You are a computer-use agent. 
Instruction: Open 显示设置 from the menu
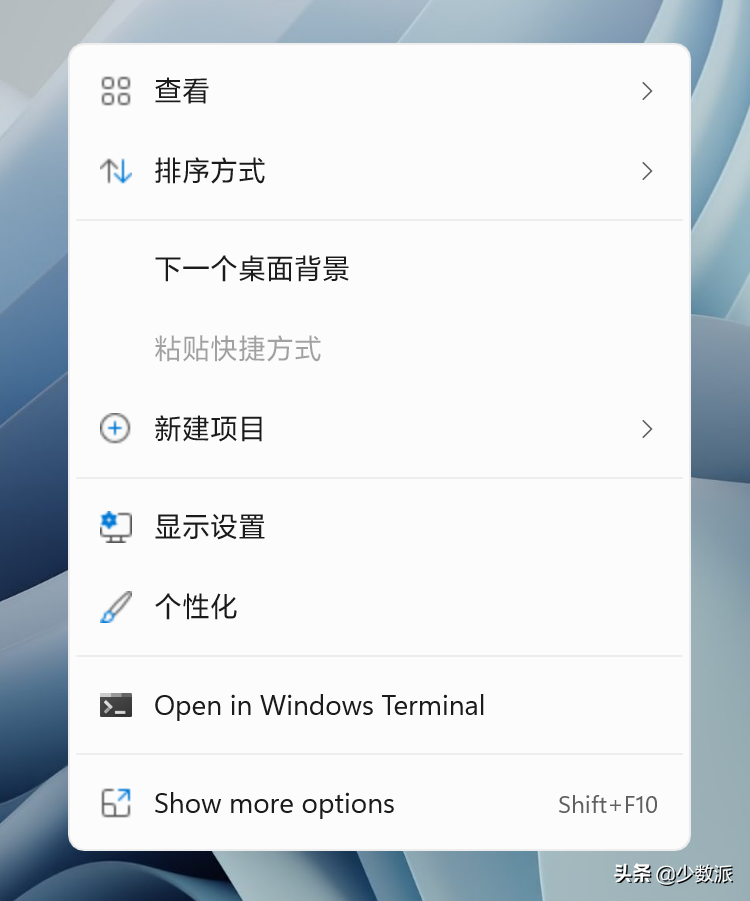(209, 526)
